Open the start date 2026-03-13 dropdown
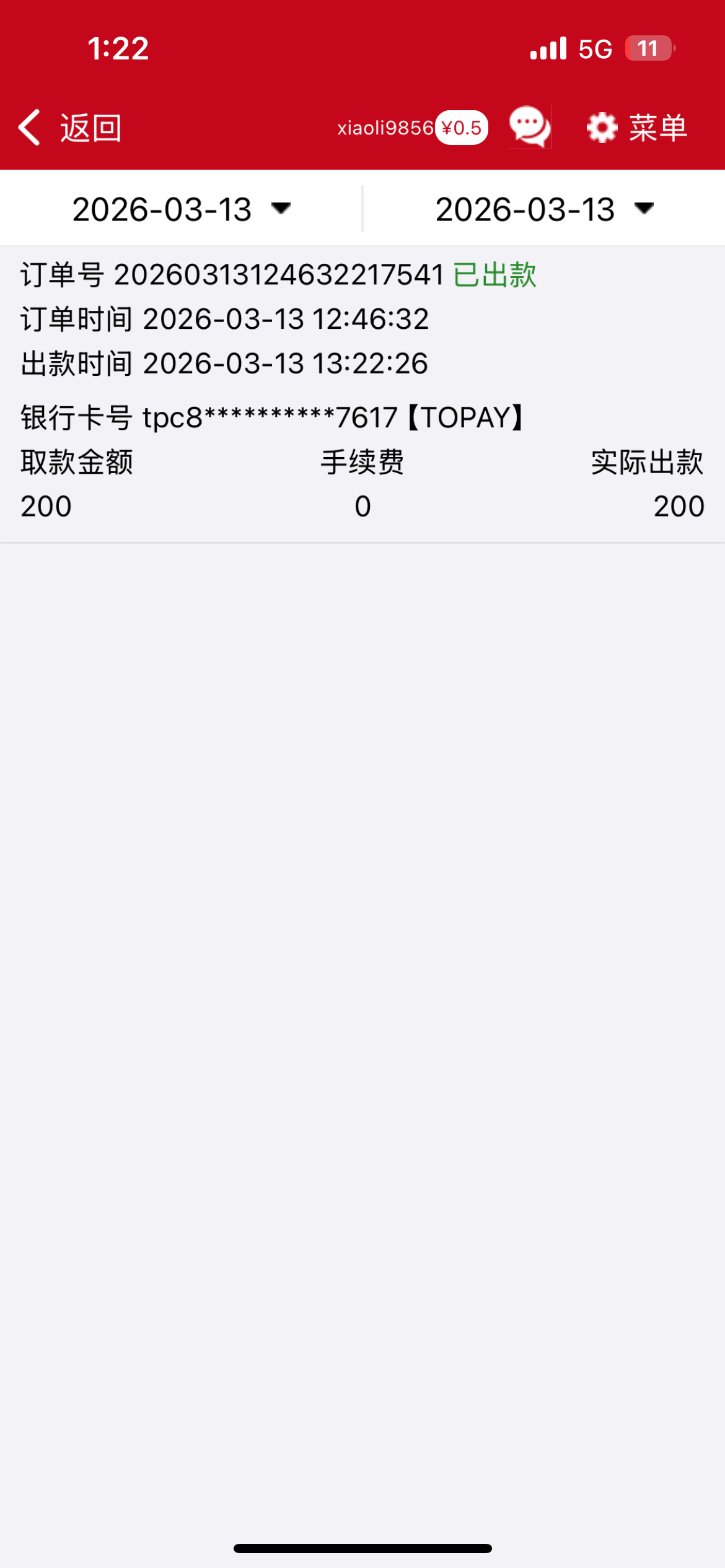This screenshot has height=1568, width=725. (180, 209)
